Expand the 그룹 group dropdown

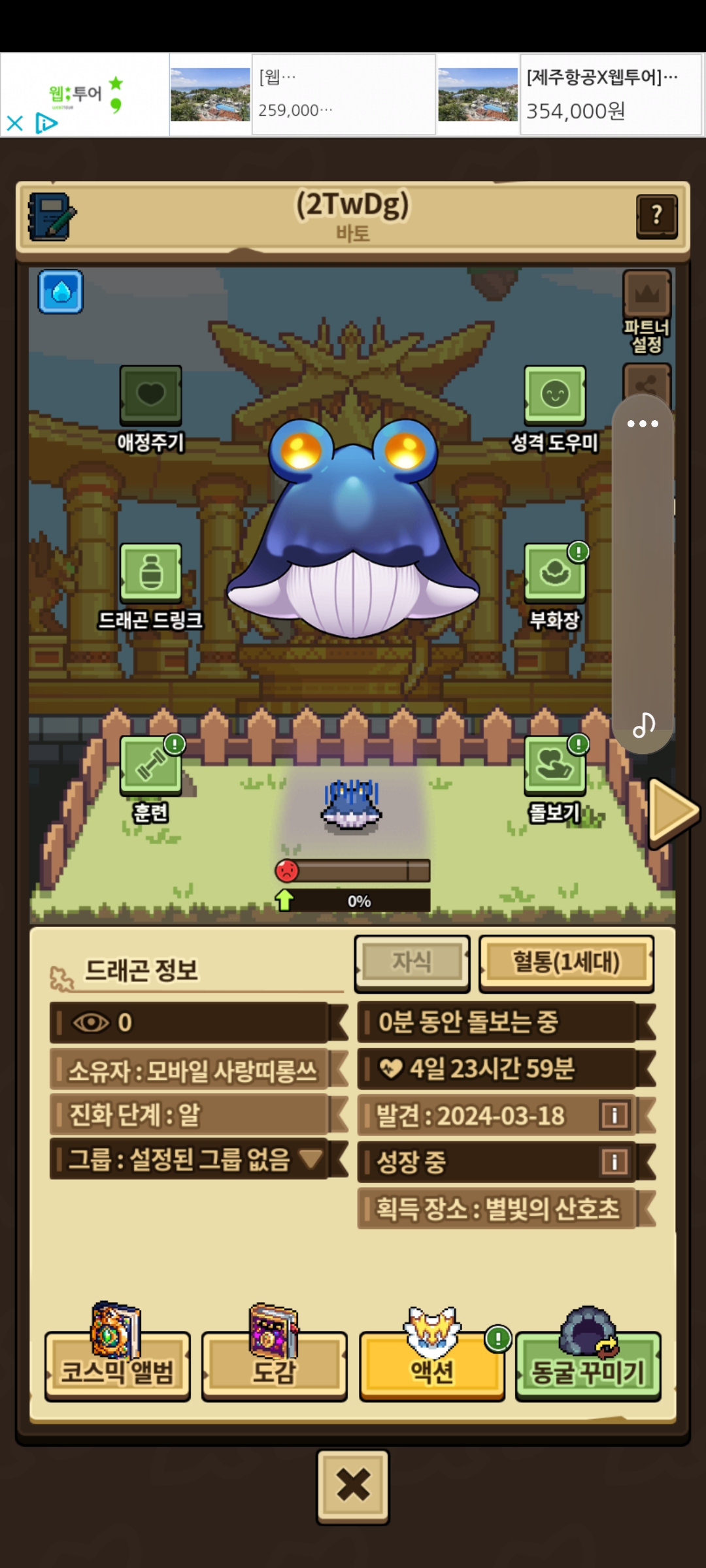(311, 1159)
